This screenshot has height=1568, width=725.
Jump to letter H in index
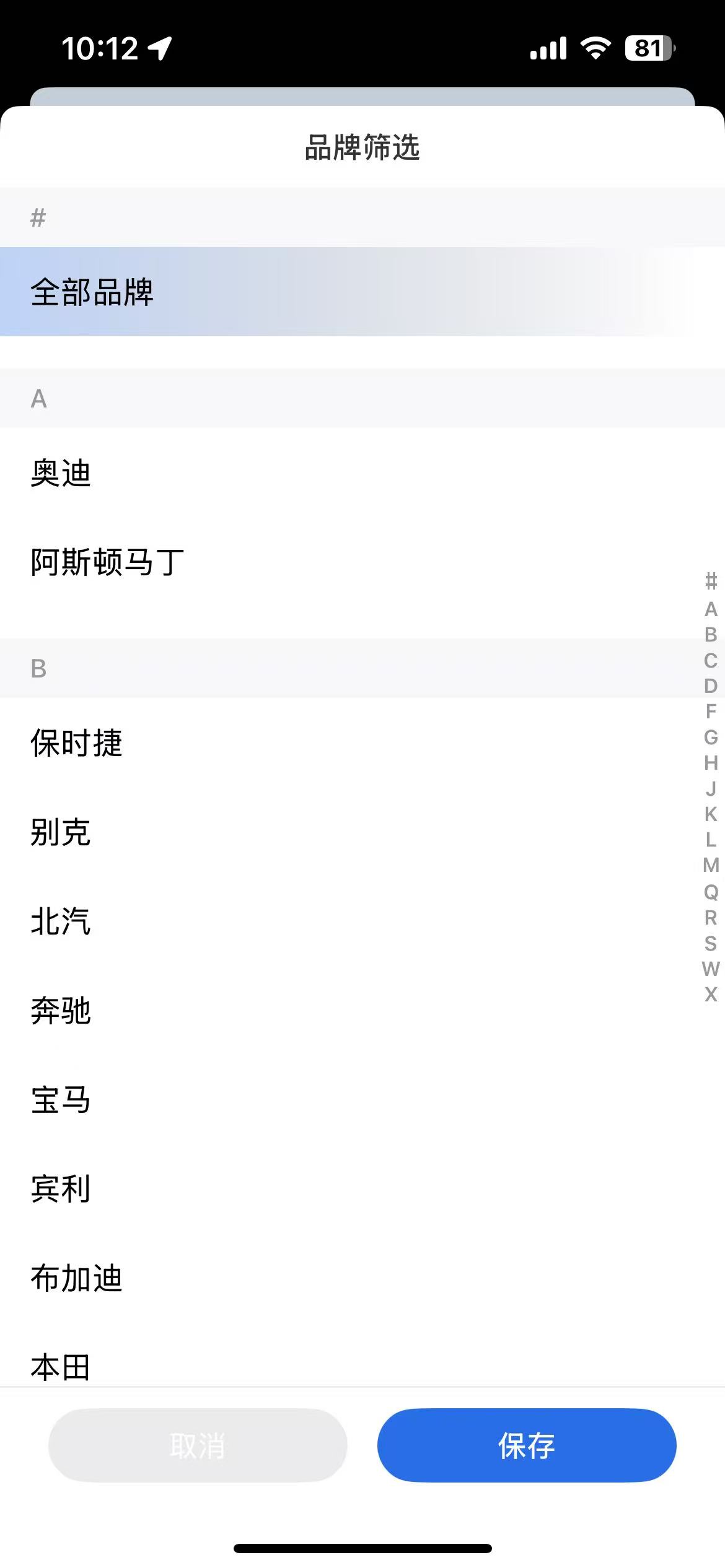(711, 763)
